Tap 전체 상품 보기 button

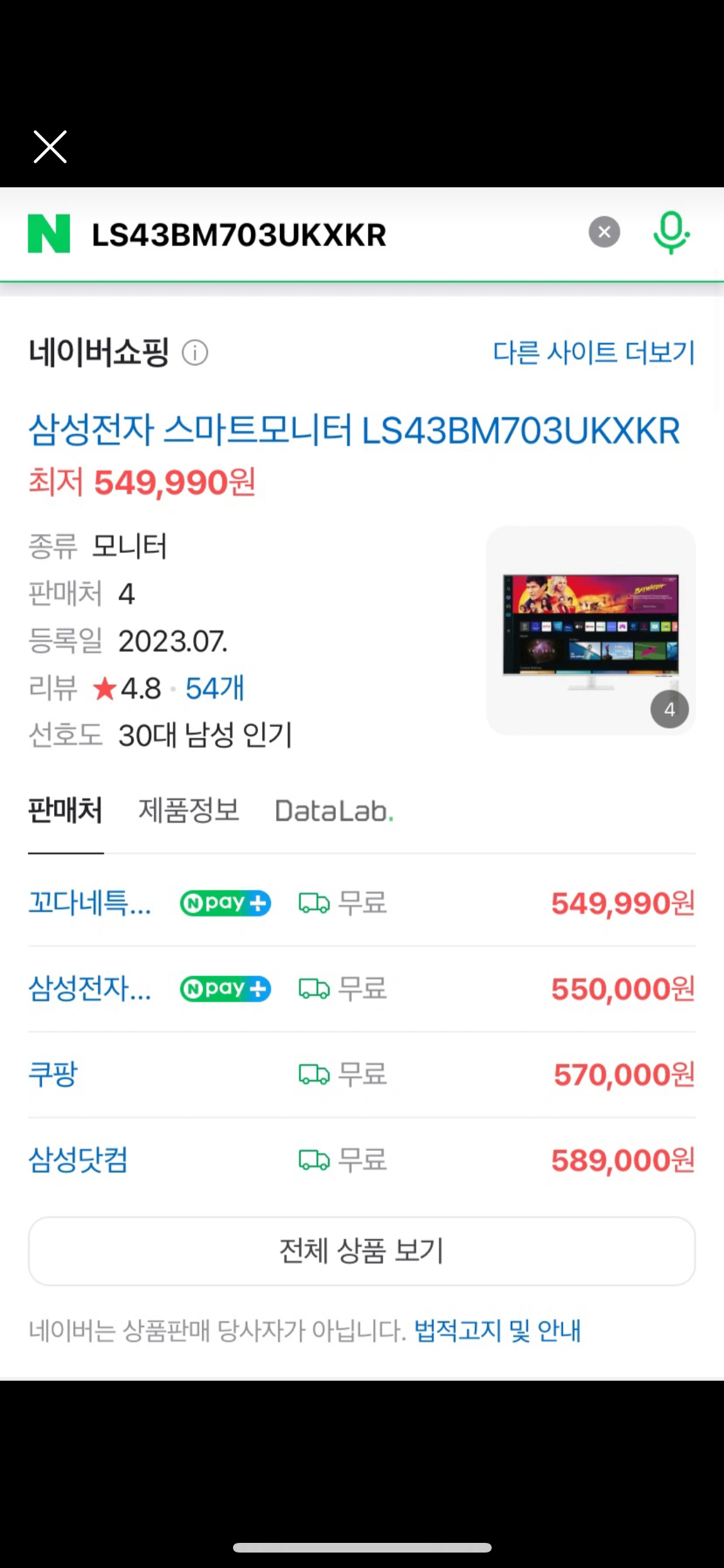click(362, 1251)
